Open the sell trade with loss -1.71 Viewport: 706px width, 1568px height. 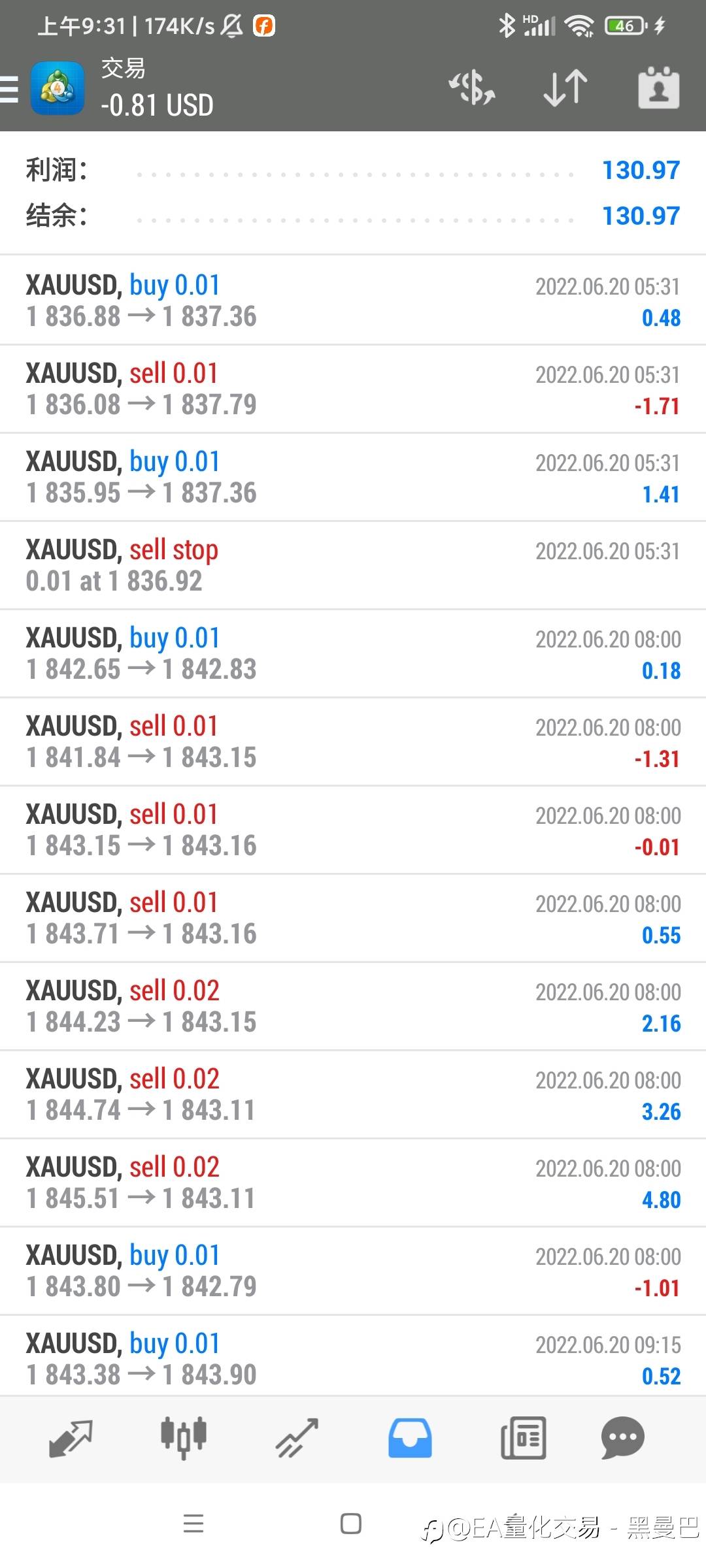353,389
